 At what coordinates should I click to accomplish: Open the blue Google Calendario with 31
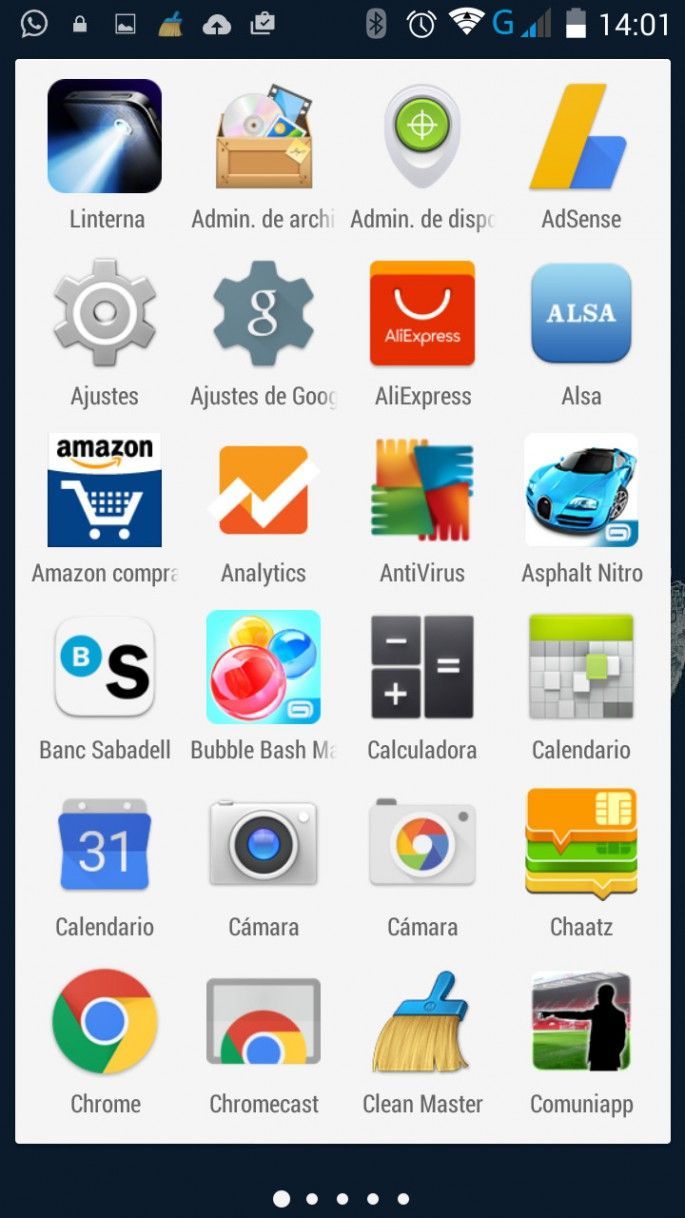(105, 845)
